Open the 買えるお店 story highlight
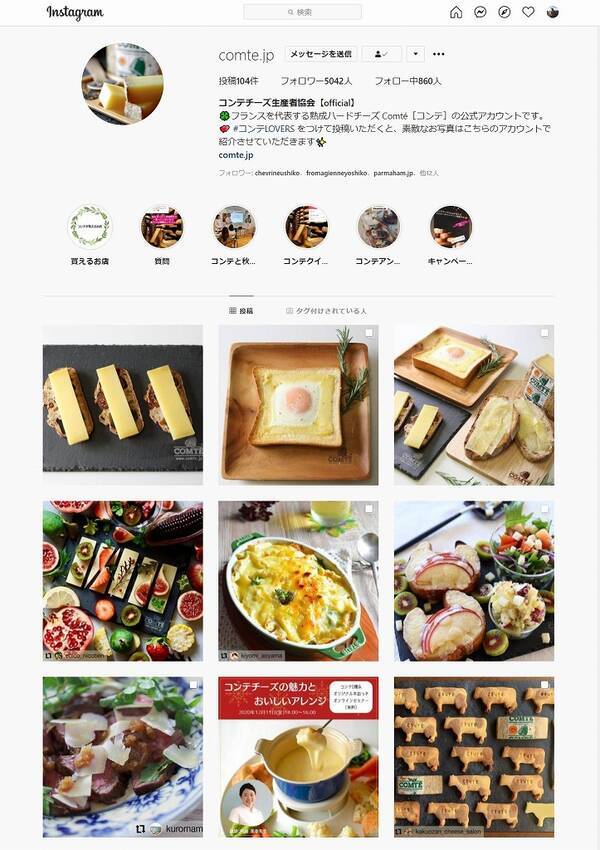The image size is (600, 850). [x=90, y=228]
